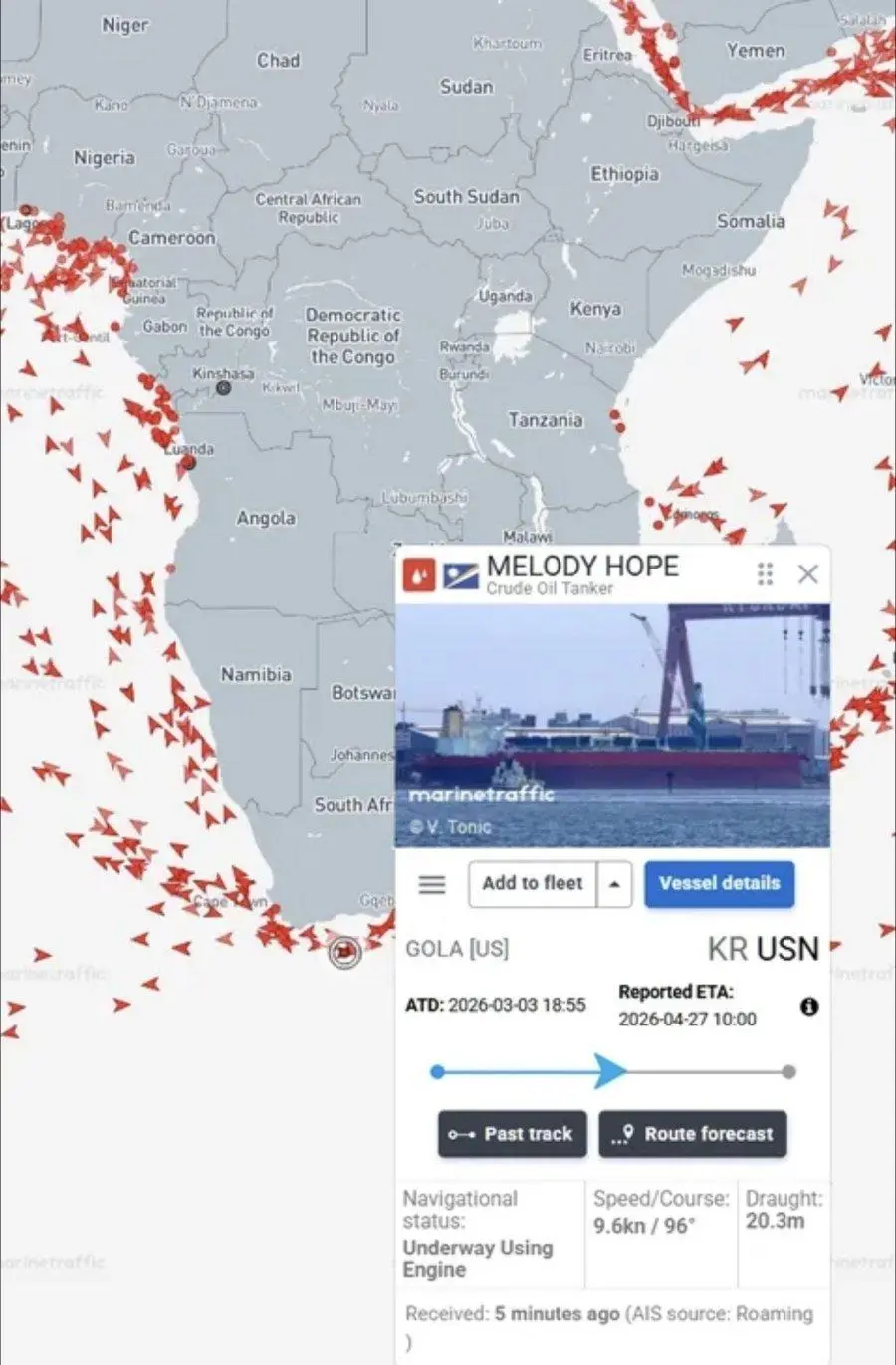Viewport: 896px width, 1365px height.
Task: Close the MELODY HOPE vessel popup
Action: pos(808,574)
